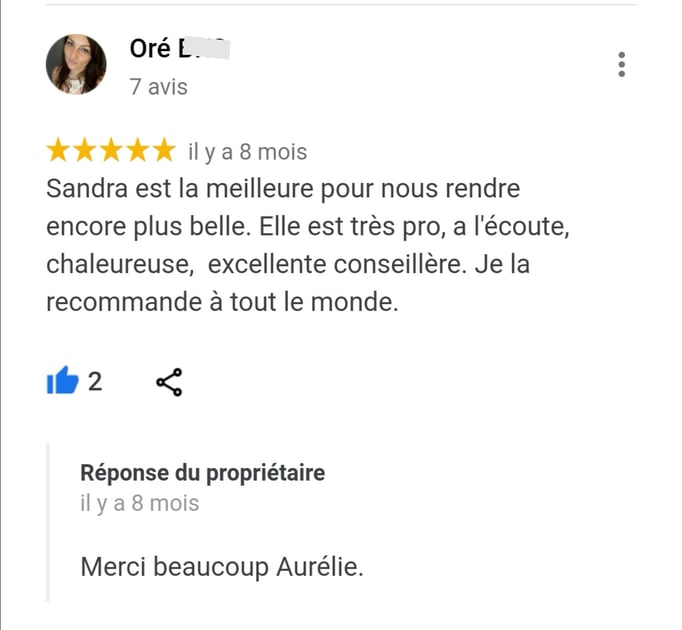Screen dimensions: 682x630
Task: Share this review
Action: [170, 382]
